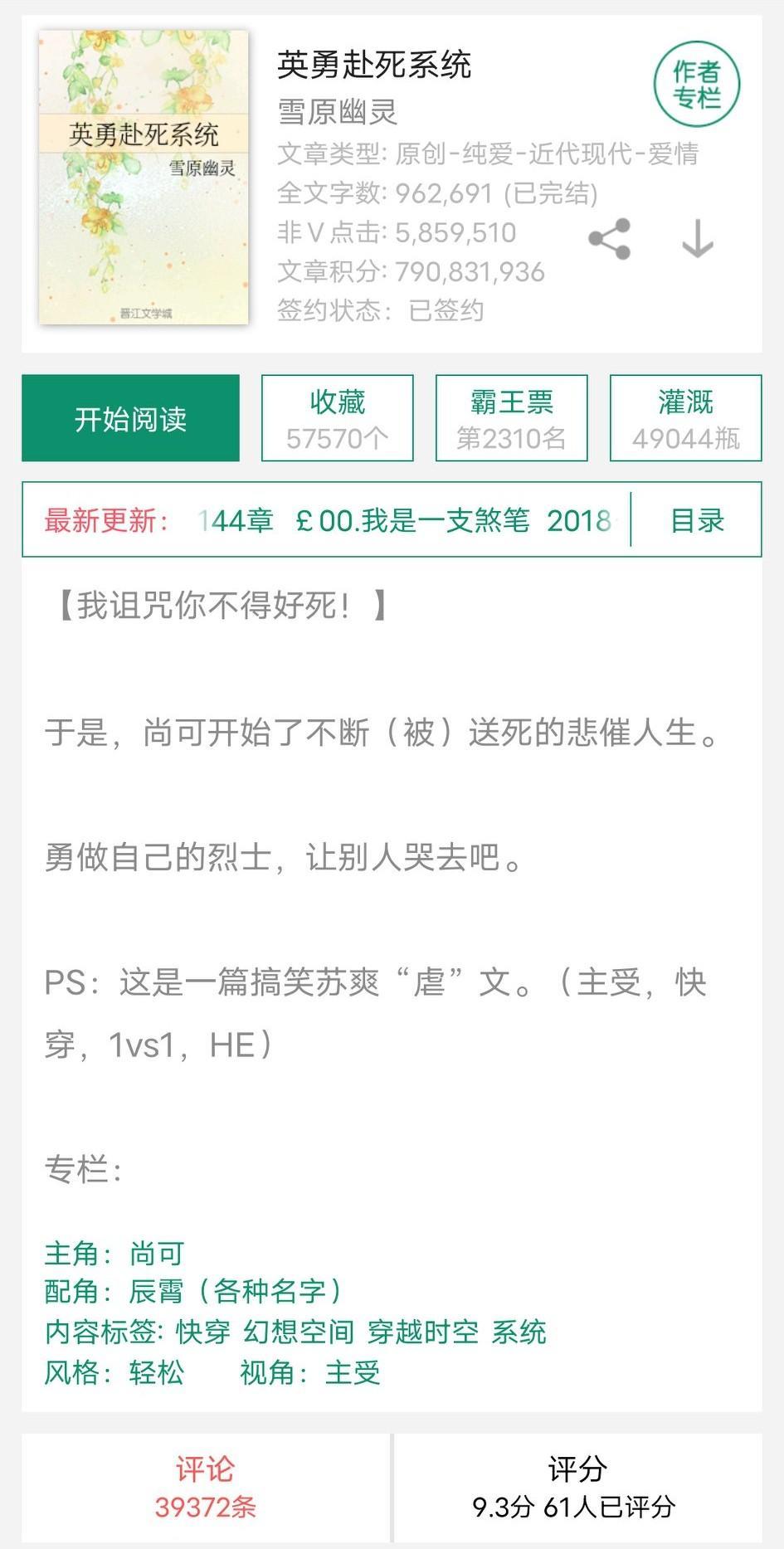784x1549 pixels.
Task: Add the novel to 收藏
Action: [x=337, y=418]
